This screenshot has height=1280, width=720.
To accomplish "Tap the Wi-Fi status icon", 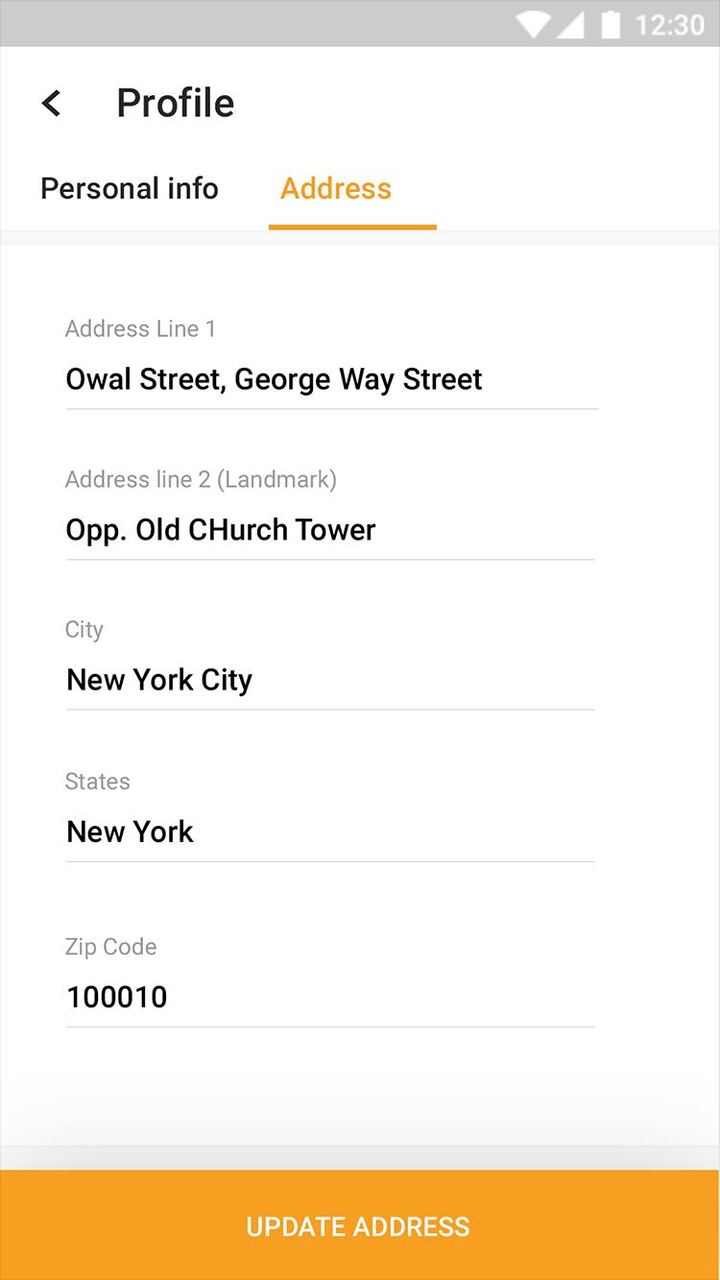I will pyautogui.click(x=533, y=25).
